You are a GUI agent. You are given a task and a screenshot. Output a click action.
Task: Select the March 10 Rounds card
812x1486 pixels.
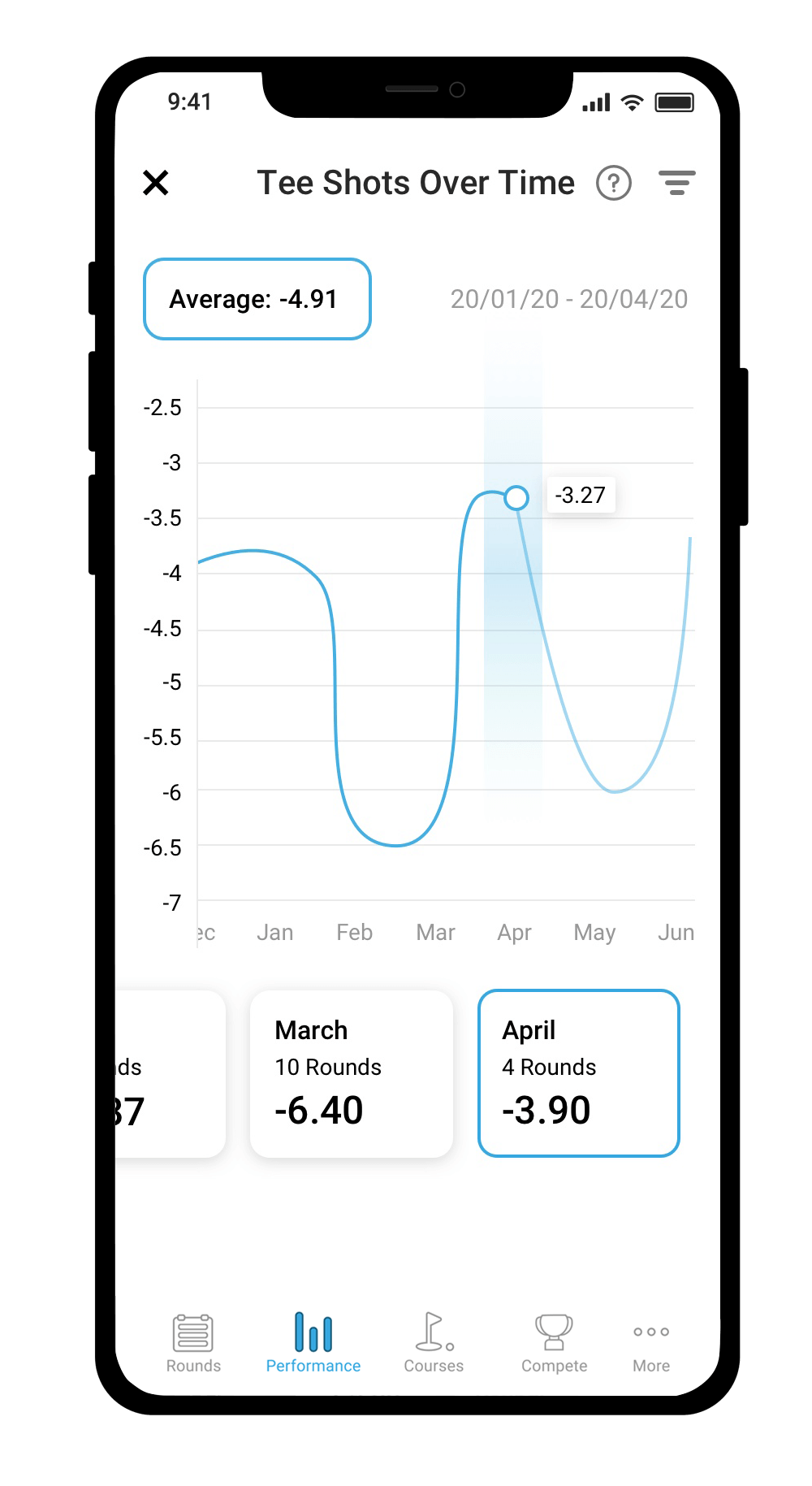tap(351, 1073)
